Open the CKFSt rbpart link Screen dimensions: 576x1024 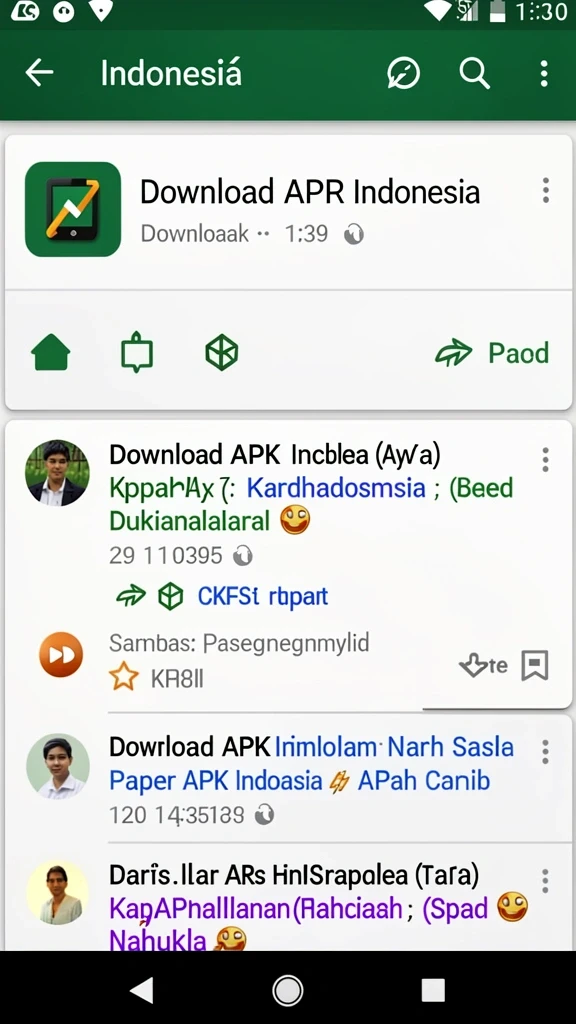pyautogui.click(x=263, y=596)
